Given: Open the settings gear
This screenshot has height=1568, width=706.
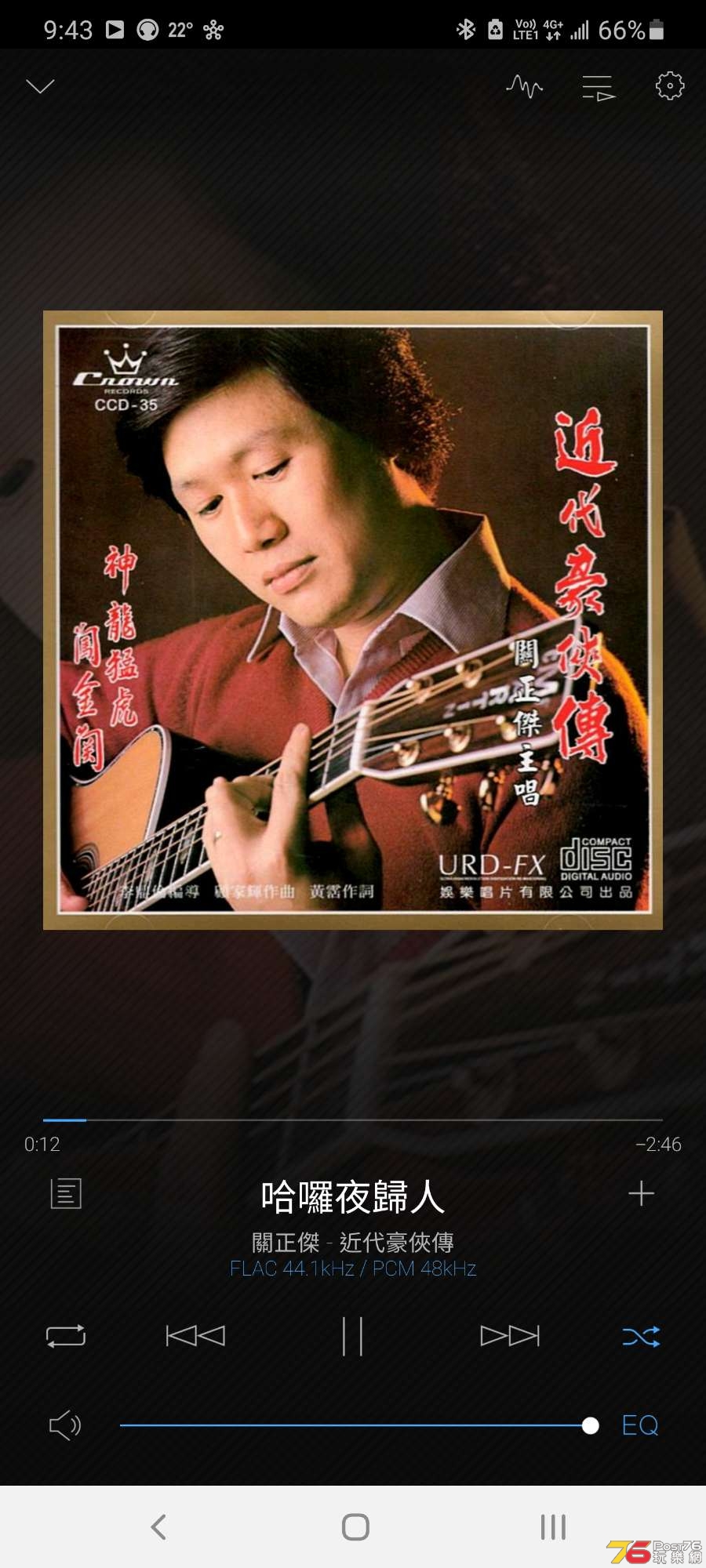Looking at the screenshot, I should click(669, 86).
